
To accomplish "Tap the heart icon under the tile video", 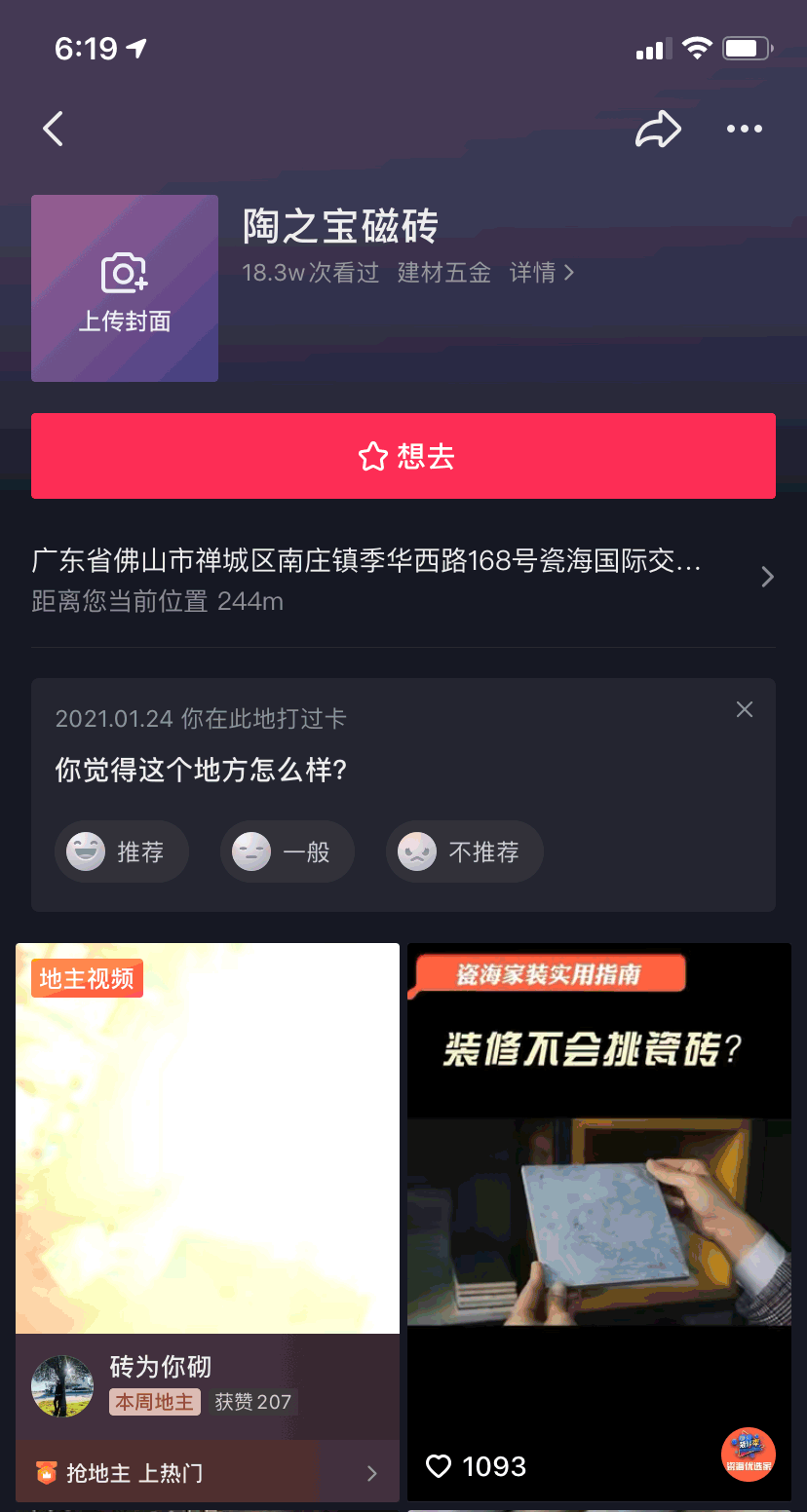I will click(440, 1466).
